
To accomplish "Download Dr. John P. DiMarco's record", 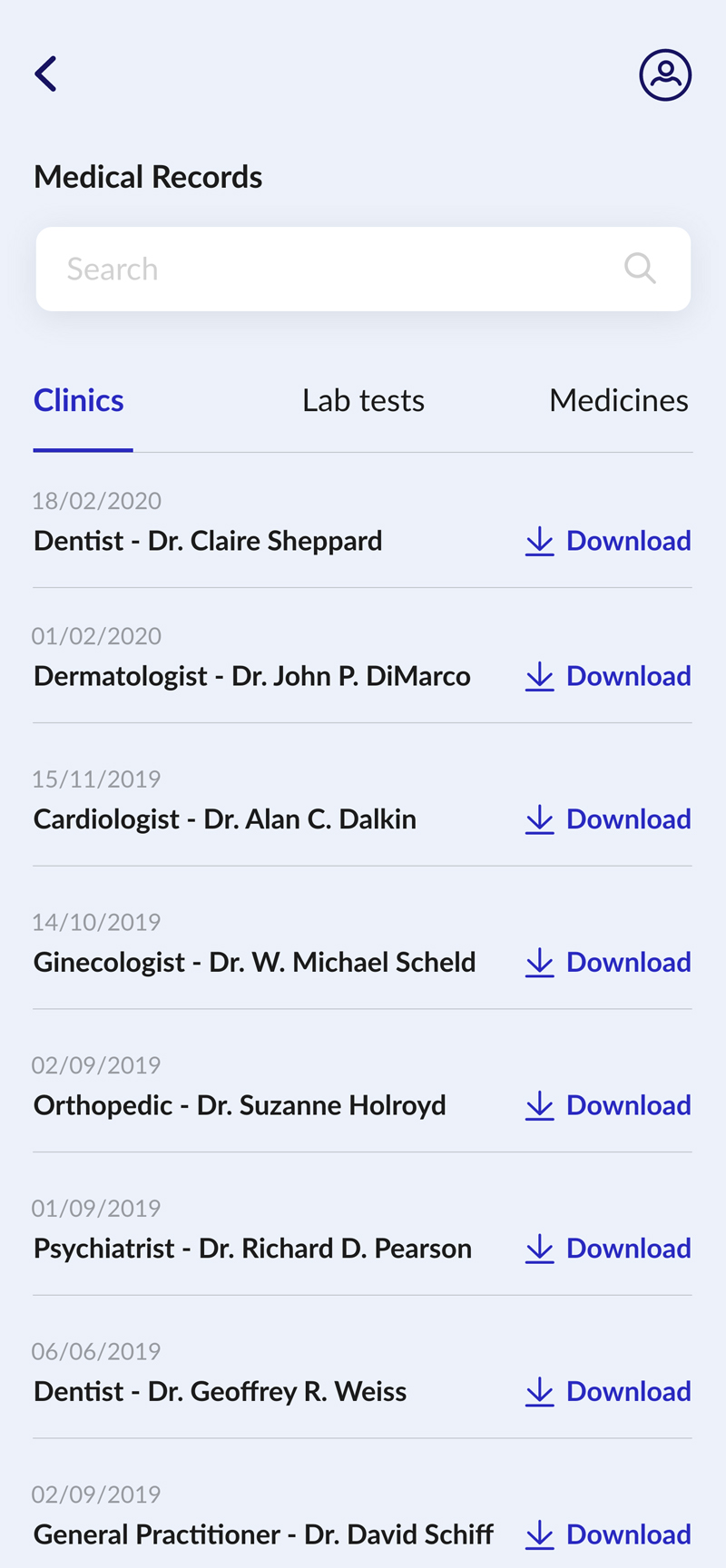I will pos(608,676).
